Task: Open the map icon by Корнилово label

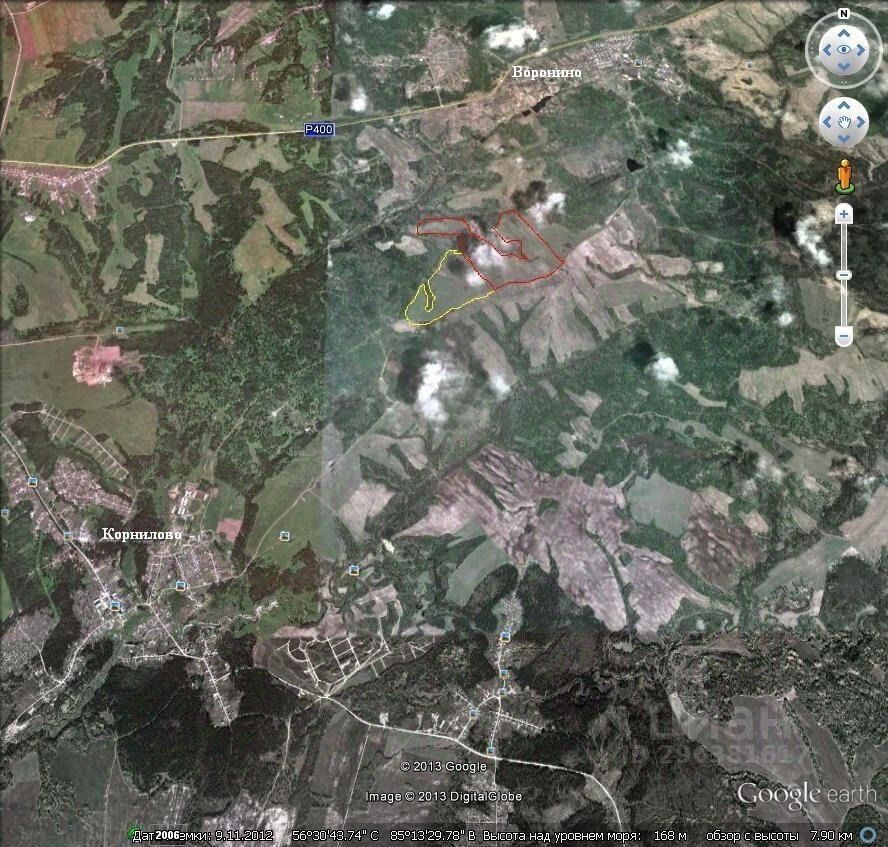Action: point(68,535)
